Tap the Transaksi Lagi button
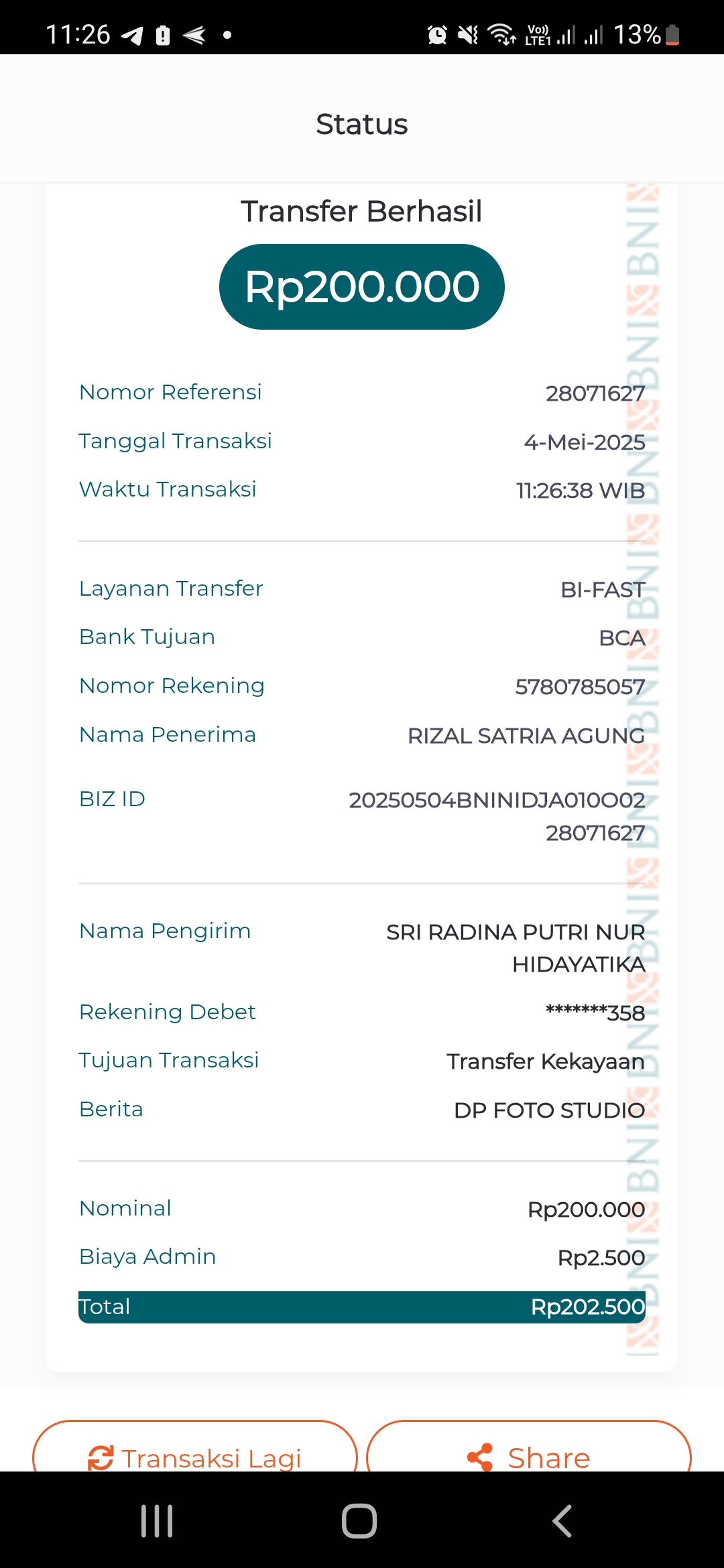Screen dimensions: 724x1568 tap(195, 1451)
